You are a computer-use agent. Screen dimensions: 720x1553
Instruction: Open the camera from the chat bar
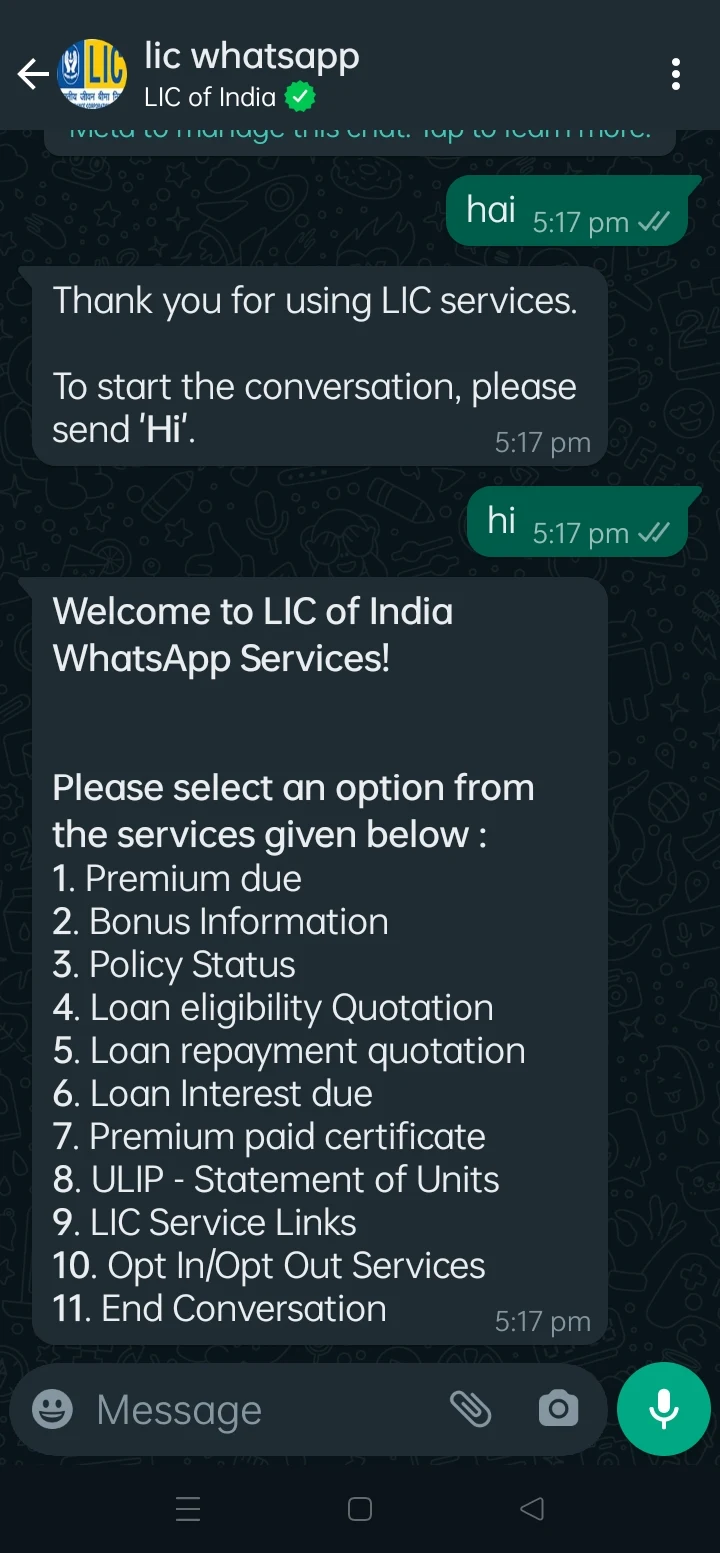[x=558, y=1409]
